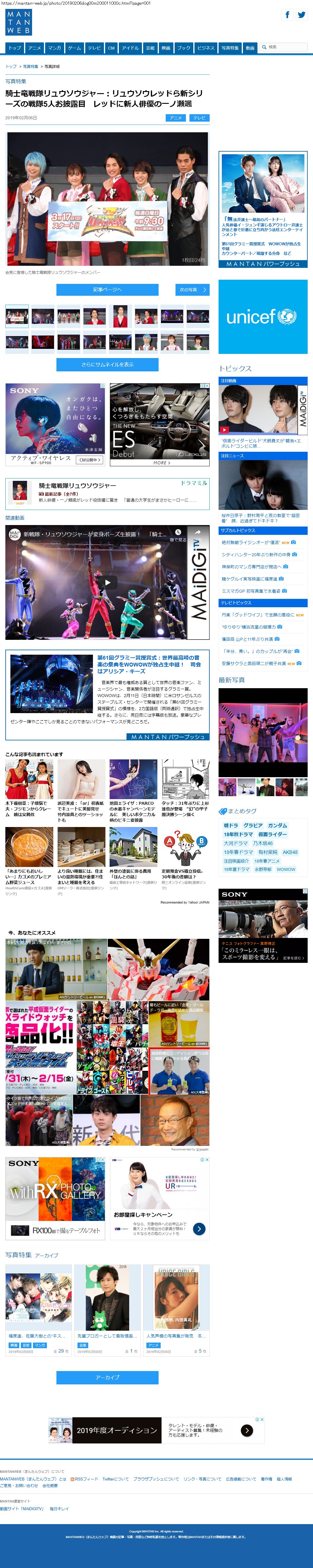
Task: Filter by テレビ category tag
Action: (x=199, y=118)
